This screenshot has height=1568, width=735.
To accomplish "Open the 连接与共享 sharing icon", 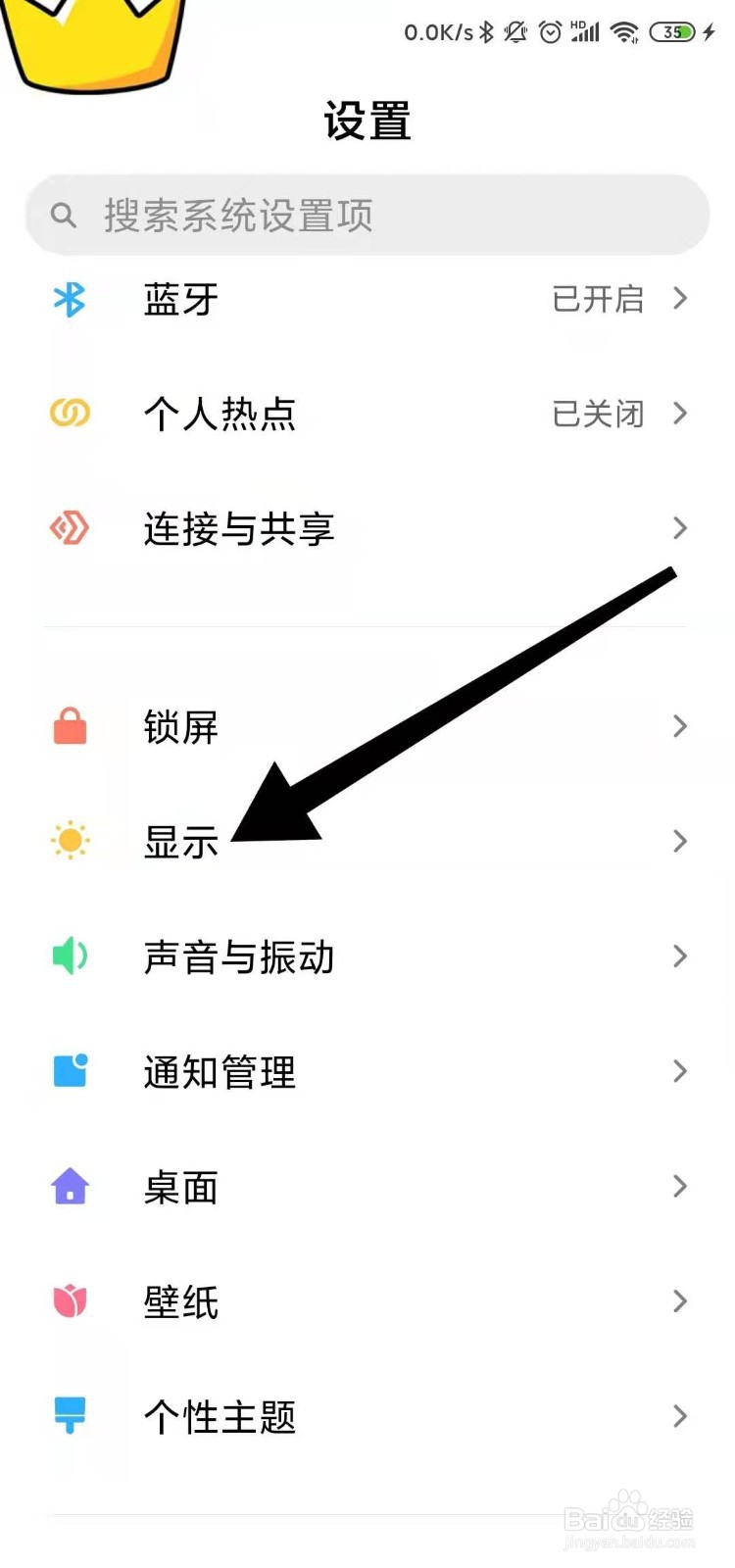I will coord(69,529).
